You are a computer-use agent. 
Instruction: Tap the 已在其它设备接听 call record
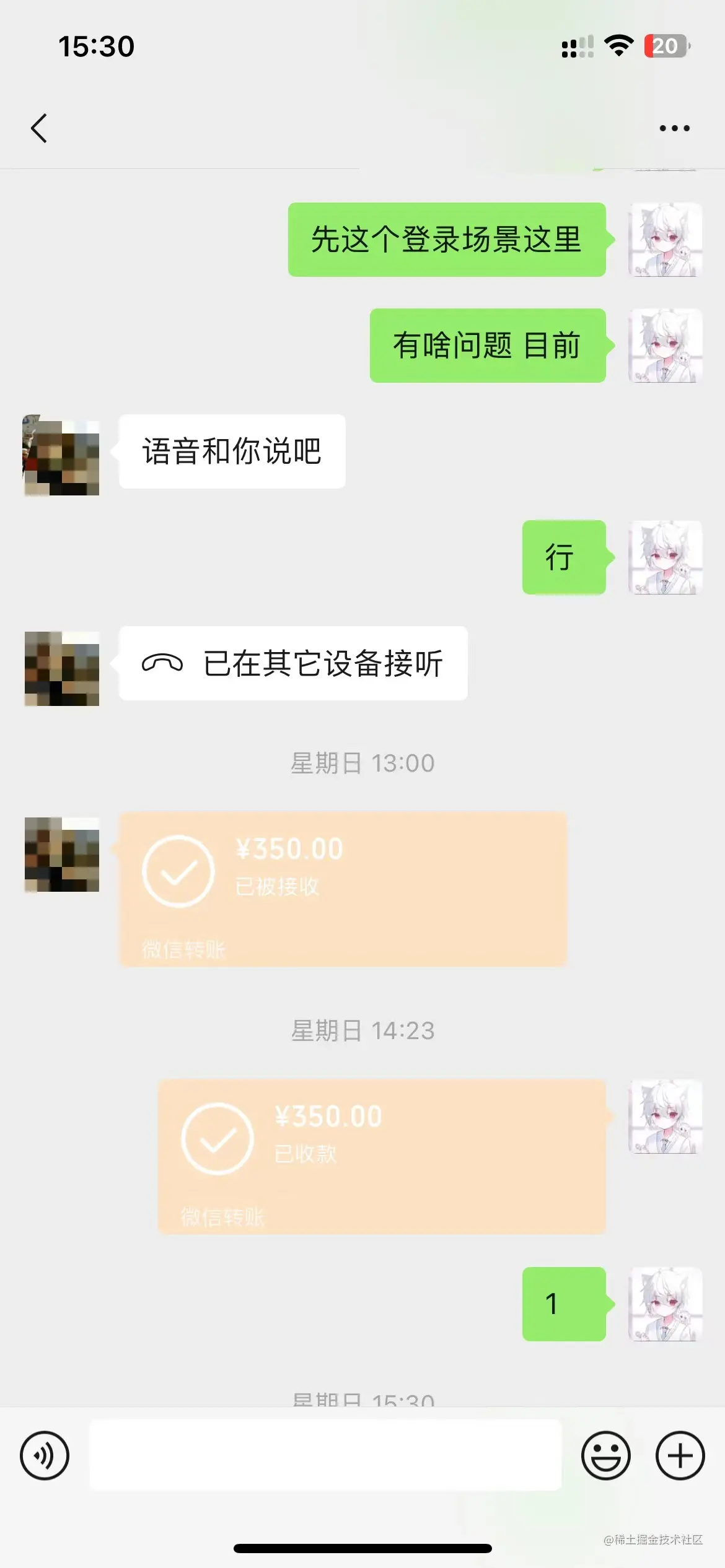coord(293,663)
